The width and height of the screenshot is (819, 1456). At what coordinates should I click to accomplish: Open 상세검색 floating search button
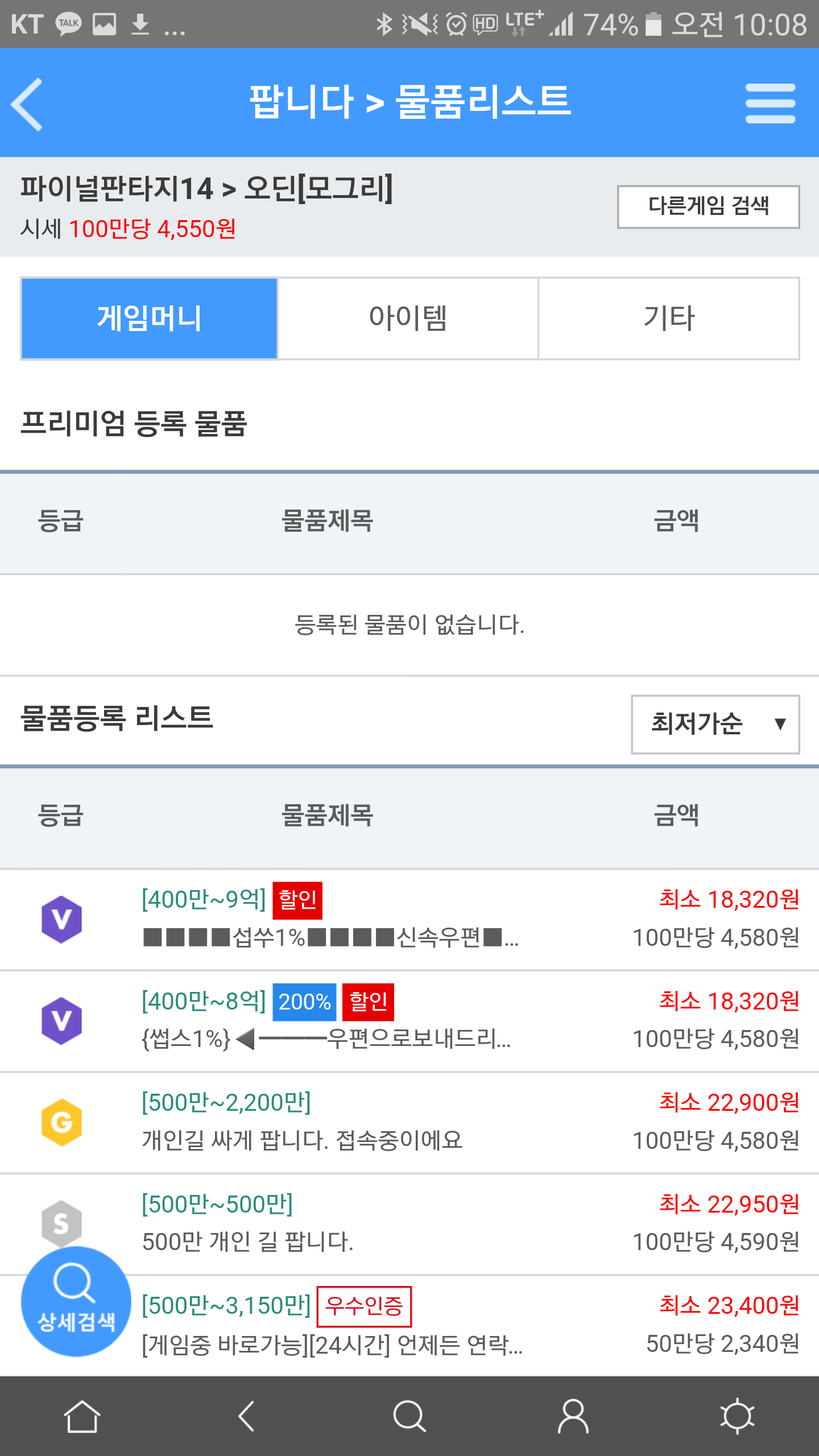(x=76, y=1301)
